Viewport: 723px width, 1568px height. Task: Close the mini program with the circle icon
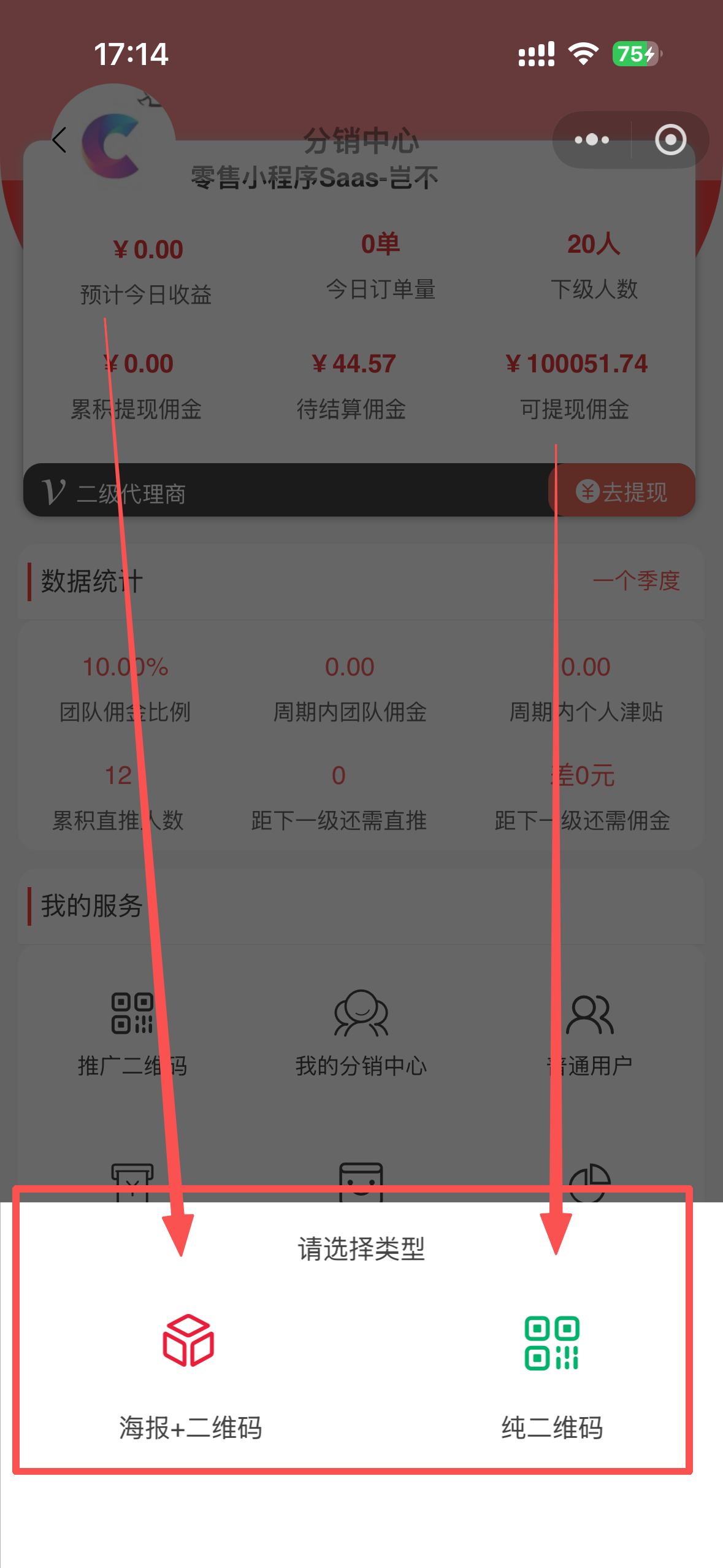pos(670,140)
